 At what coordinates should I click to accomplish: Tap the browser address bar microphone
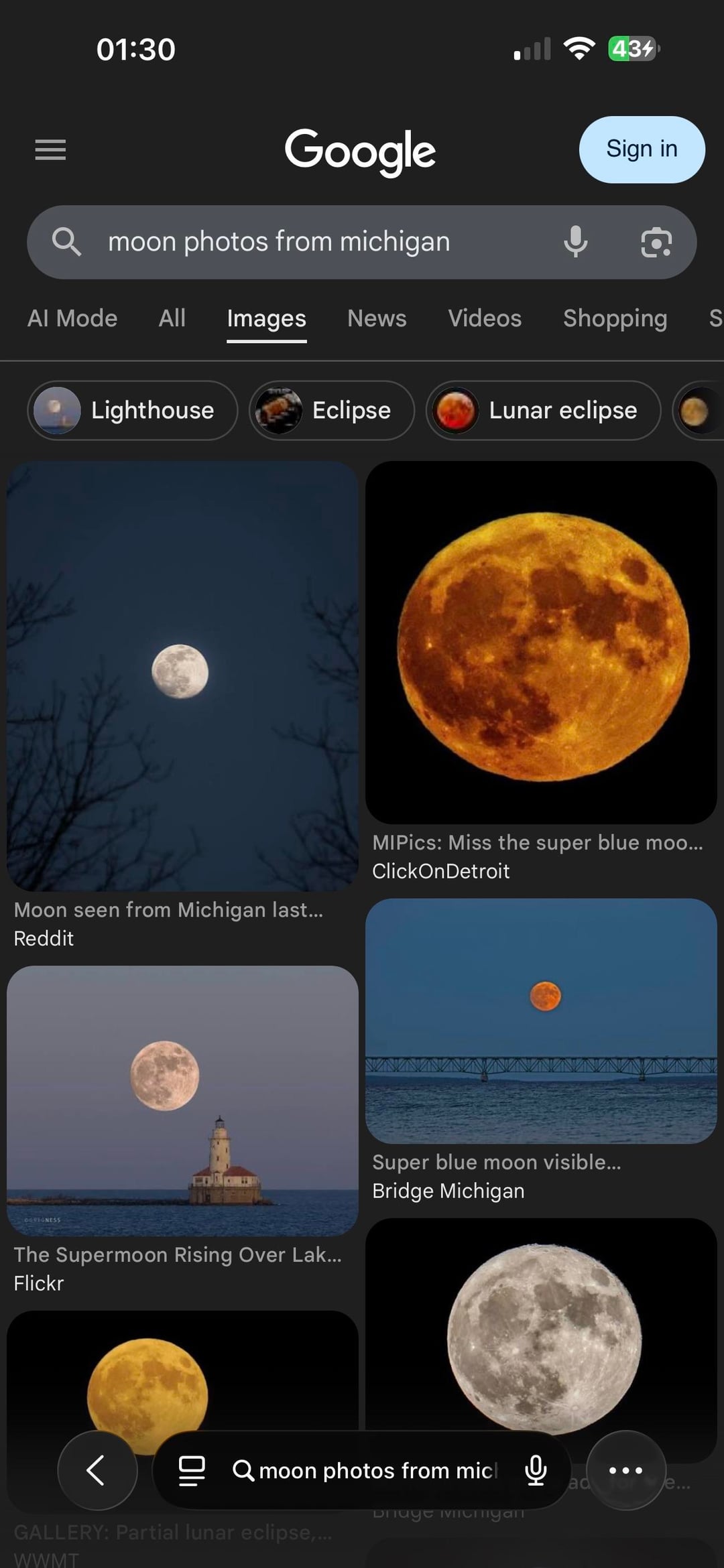click(536, 1470)
